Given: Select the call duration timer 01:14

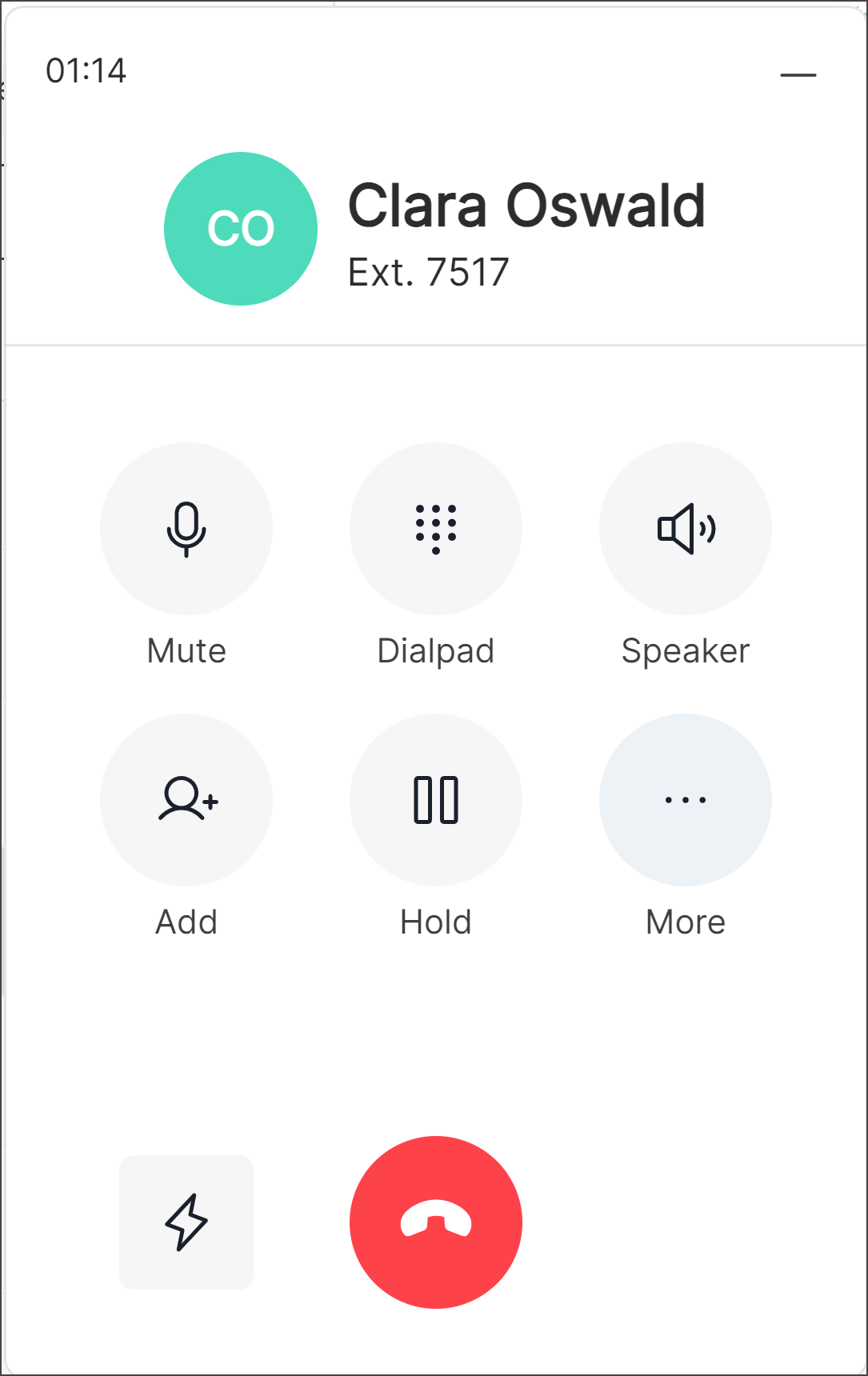Looking at the screenshot, I should [x=86, y=70].
